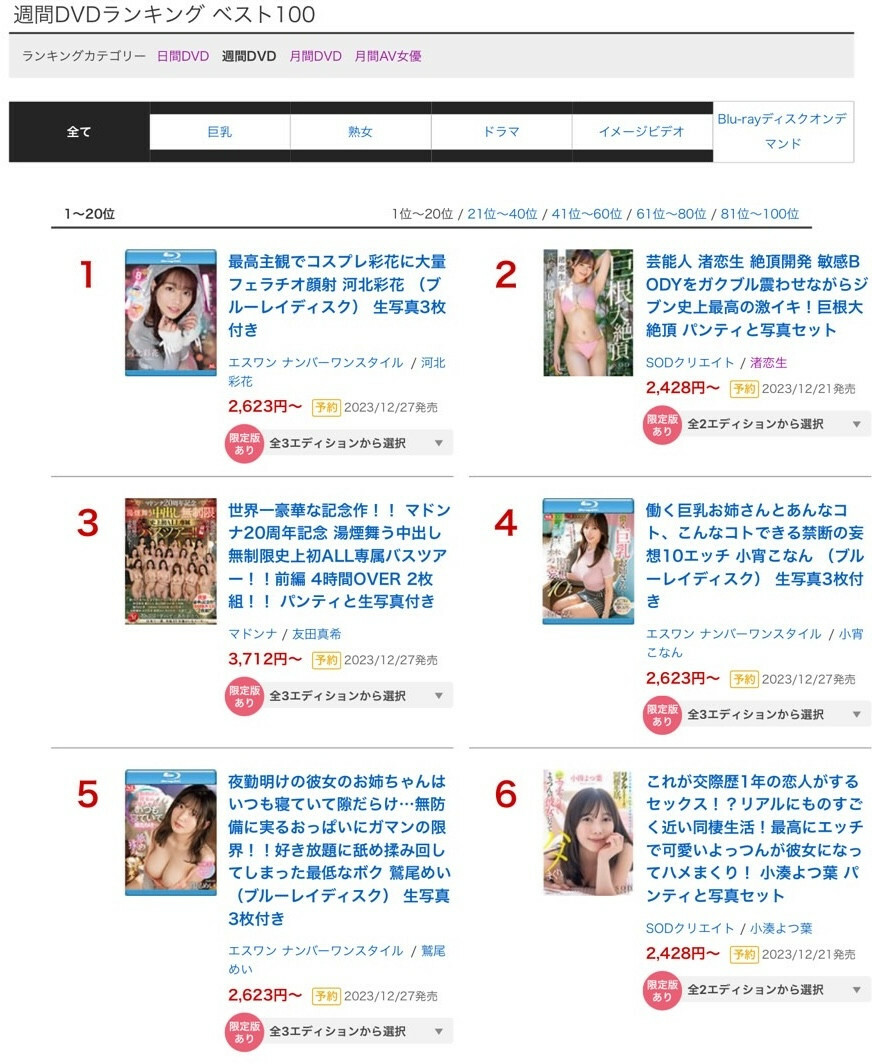Open the SODクリエイト link under rank 6

tap(690, 928)
